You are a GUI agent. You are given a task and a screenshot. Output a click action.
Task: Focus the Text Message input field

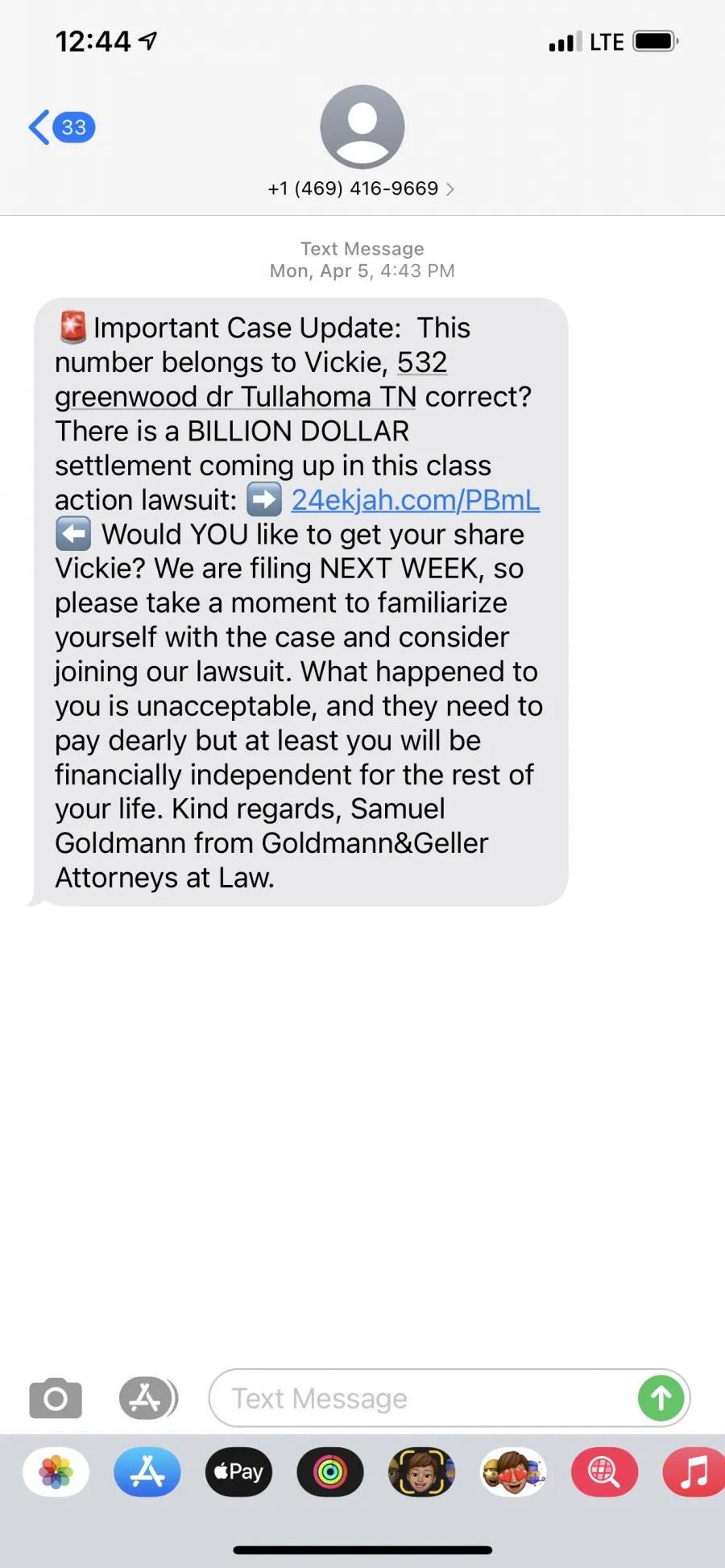tap(423, 1398)
